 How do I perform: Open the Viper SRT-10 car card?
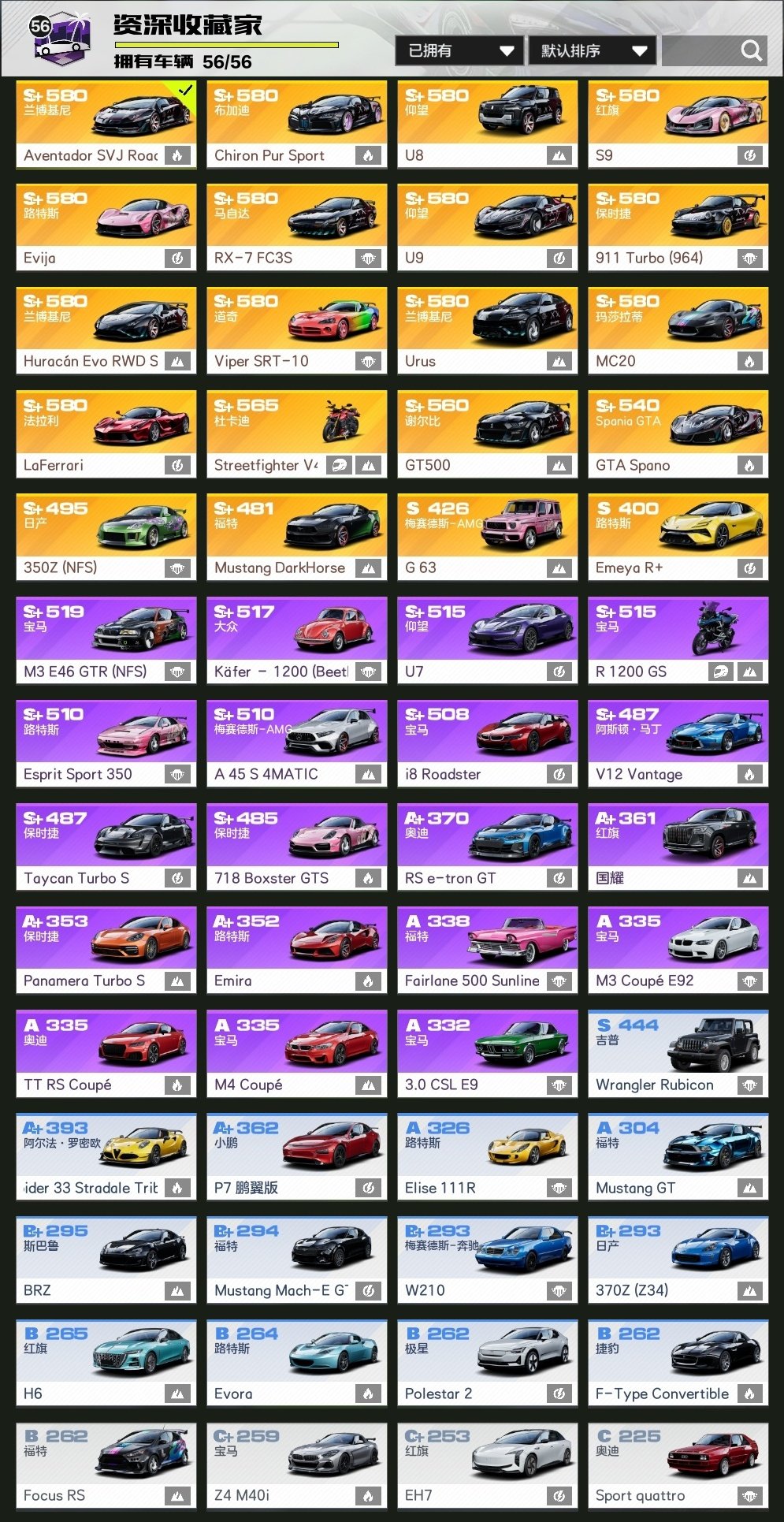click(x=297, y=329)
